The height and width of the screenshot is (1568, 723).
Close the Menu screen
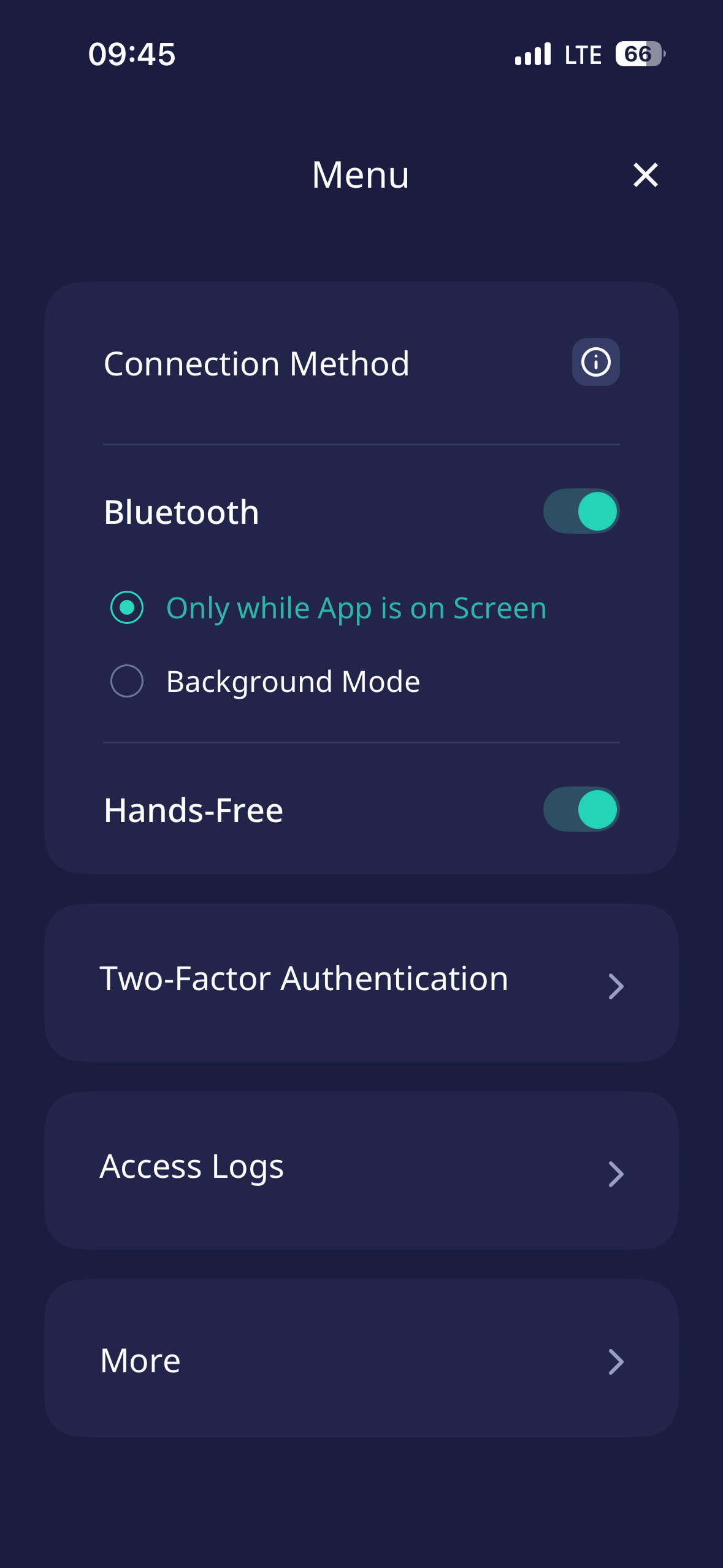click(x=645, y=175)
